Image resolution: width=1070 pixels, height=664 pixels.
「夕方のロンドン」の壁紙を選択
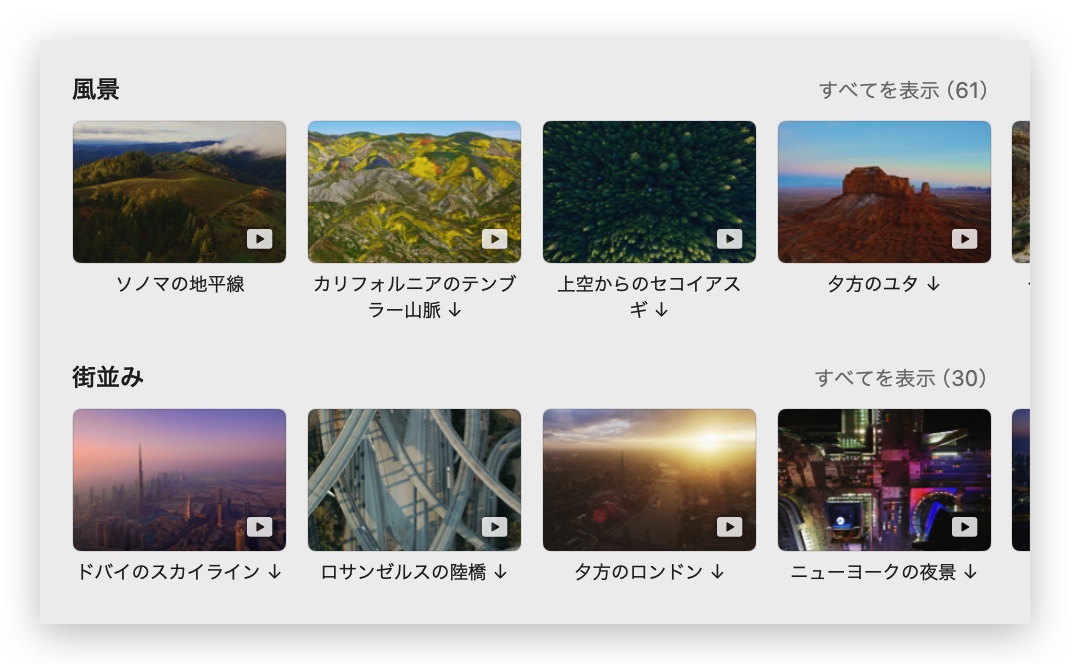(649, 479)
